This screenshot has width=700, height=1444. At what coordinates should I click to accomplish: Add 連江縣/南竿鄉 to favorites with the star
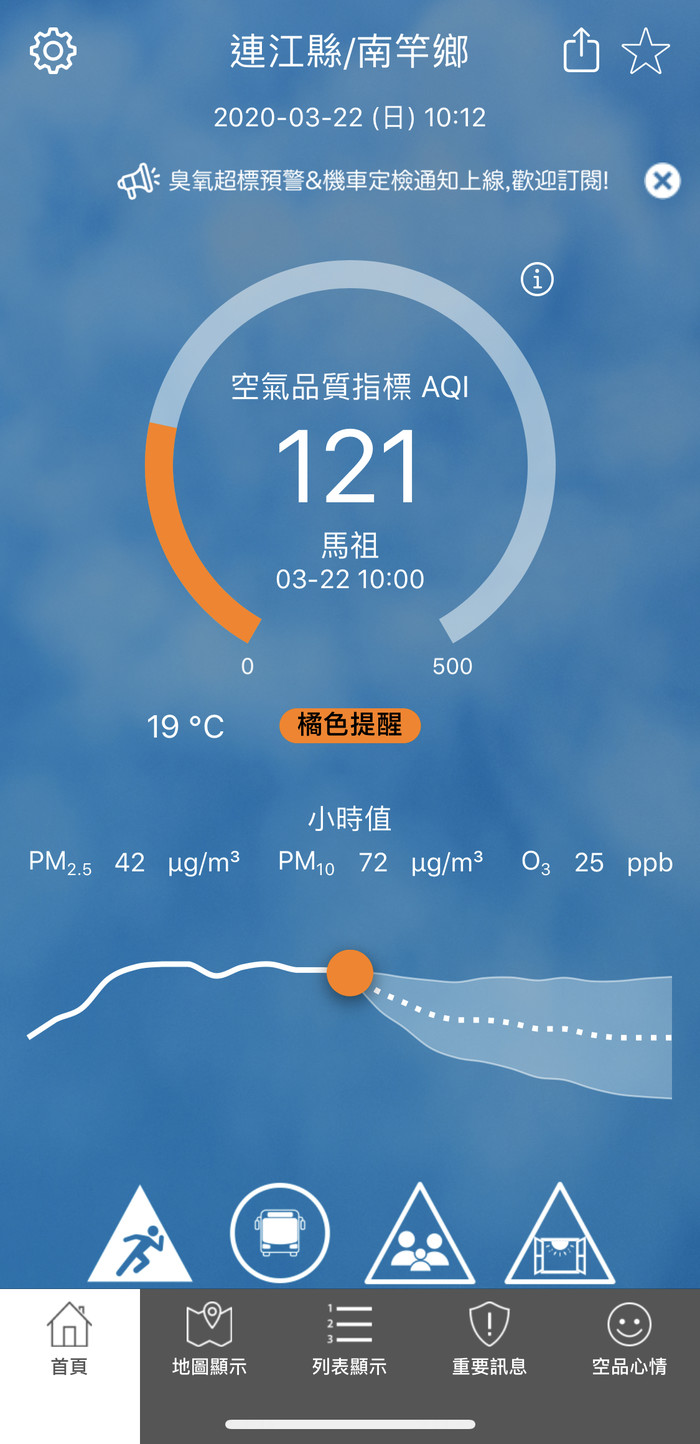point(645,51)
